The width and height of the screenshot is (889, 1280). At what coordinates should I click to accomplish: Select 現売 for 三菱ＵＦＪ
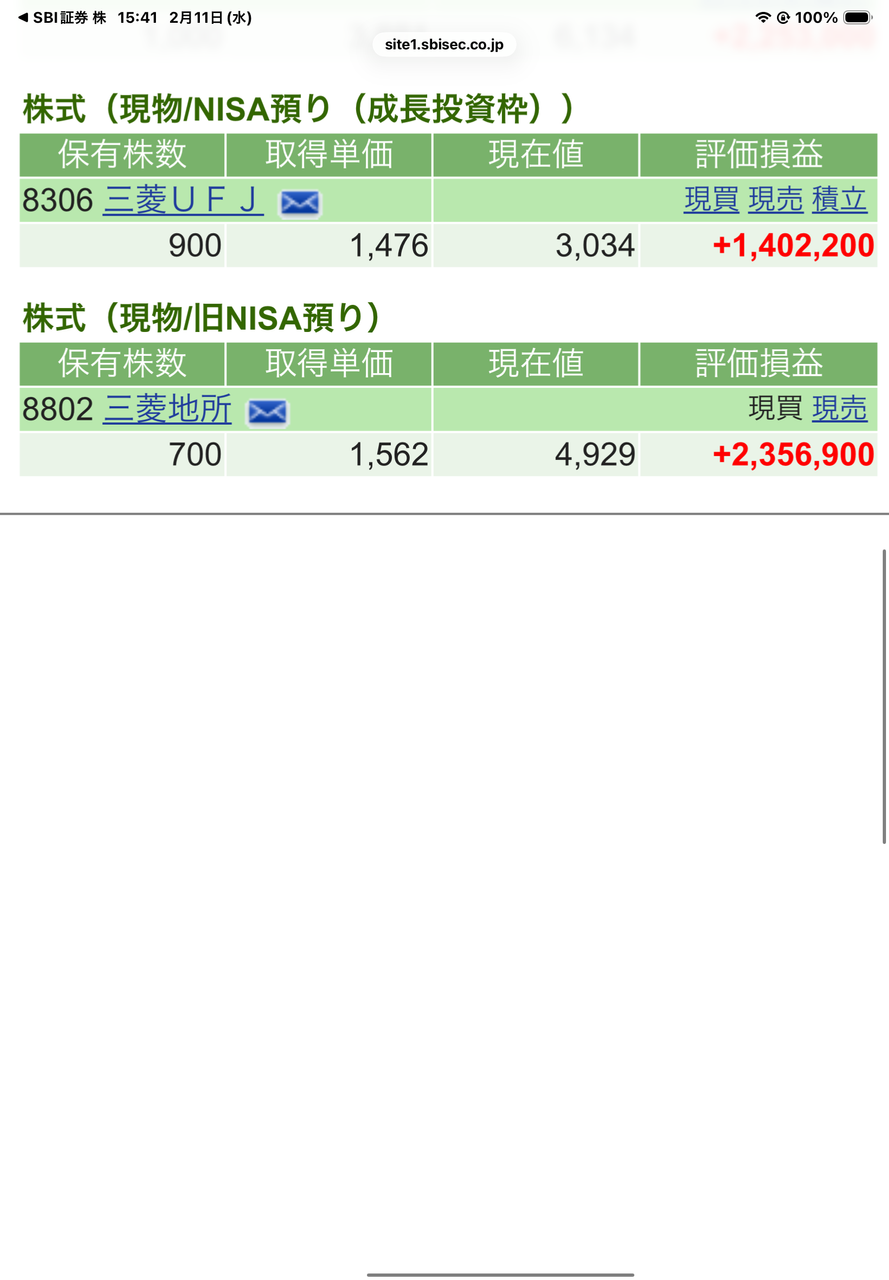(775, 200)
